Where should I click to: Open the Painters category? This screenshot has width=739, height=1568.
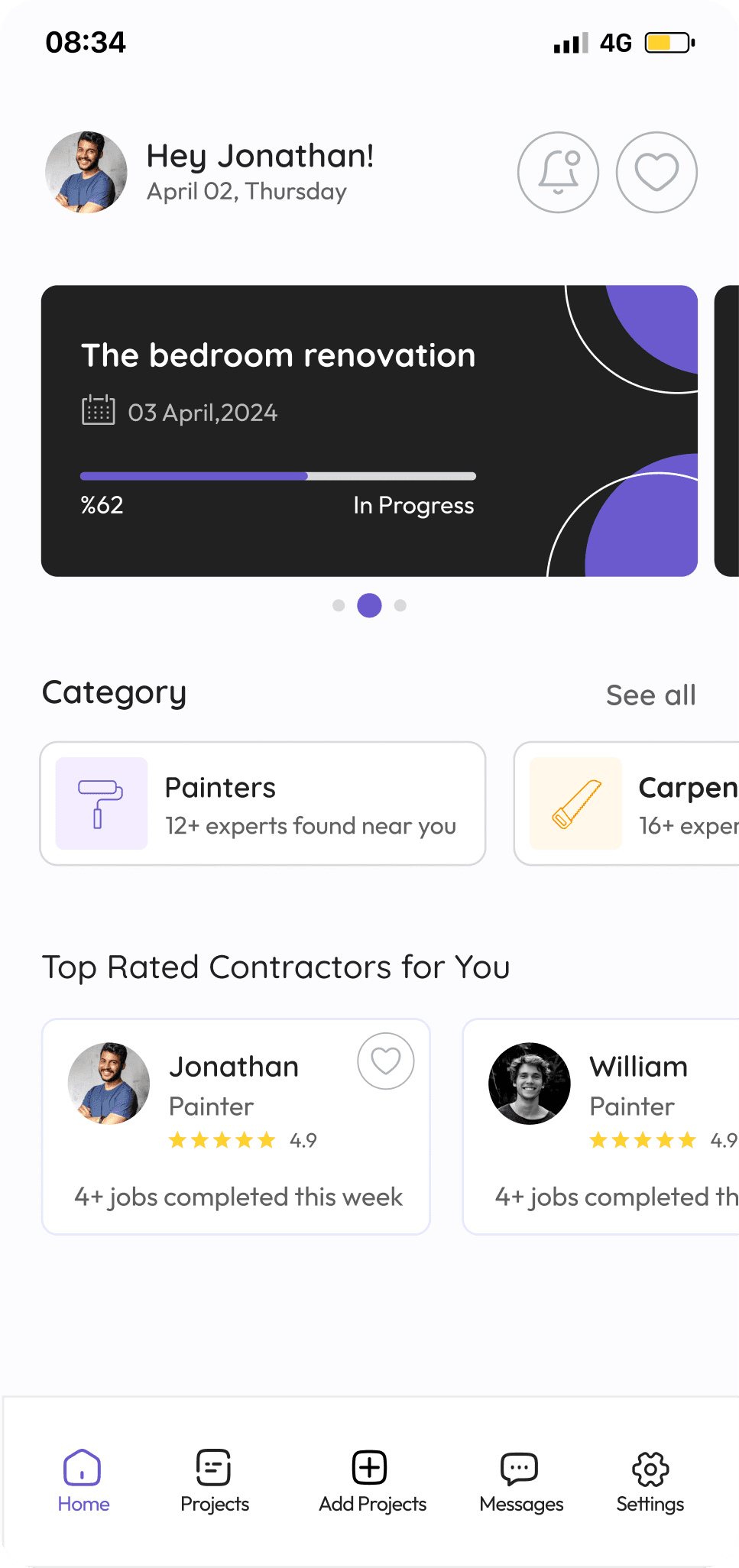pos(262,803)
